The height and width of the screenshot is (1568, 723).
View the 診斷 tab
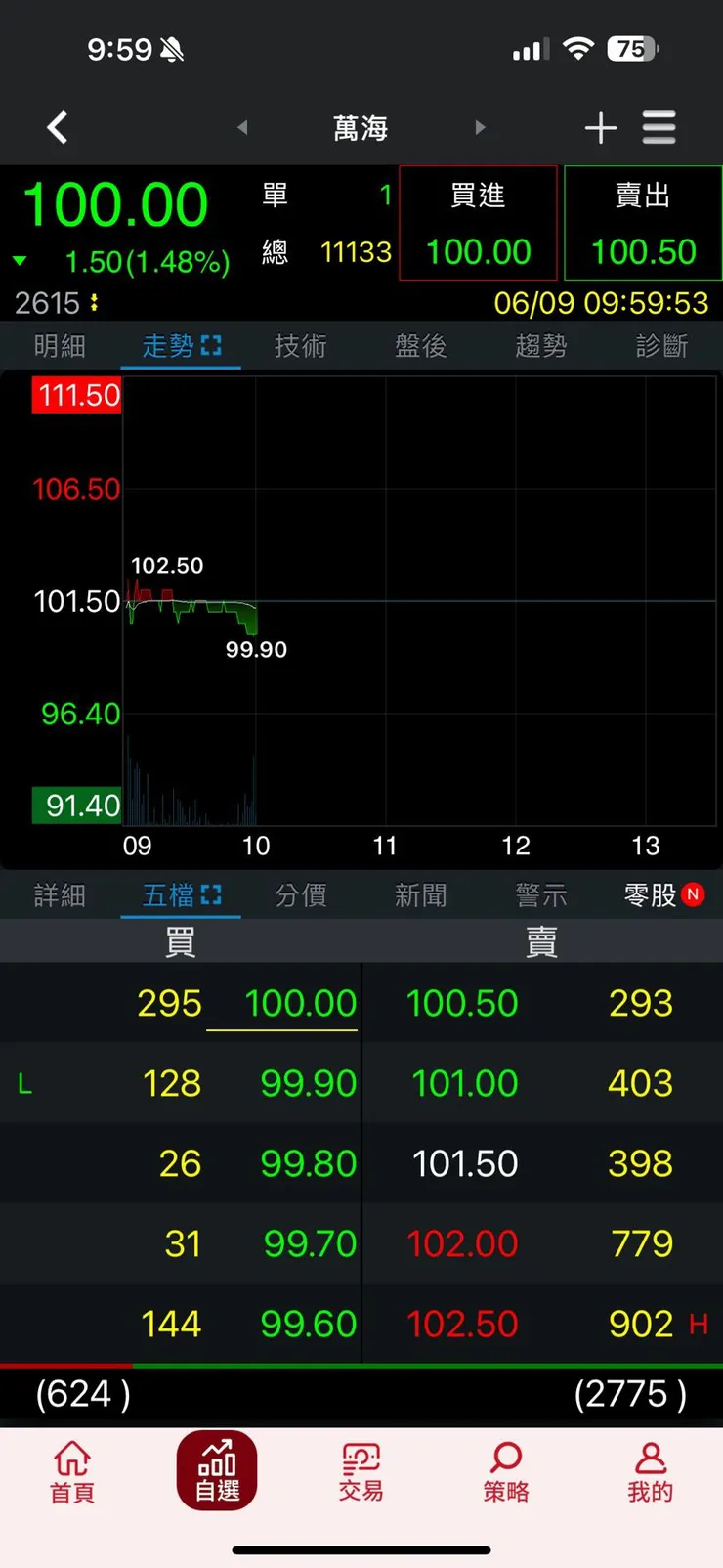pos(661,346)
